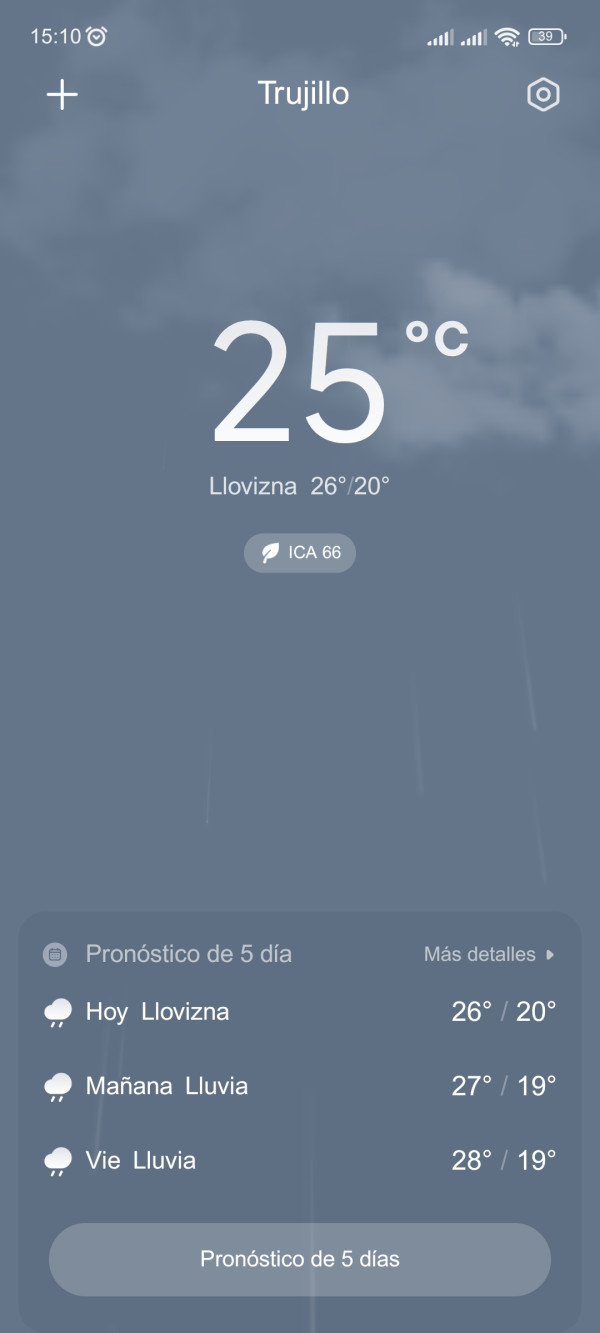
Task: Tap Más detalles link
Action: pos(488,954)
